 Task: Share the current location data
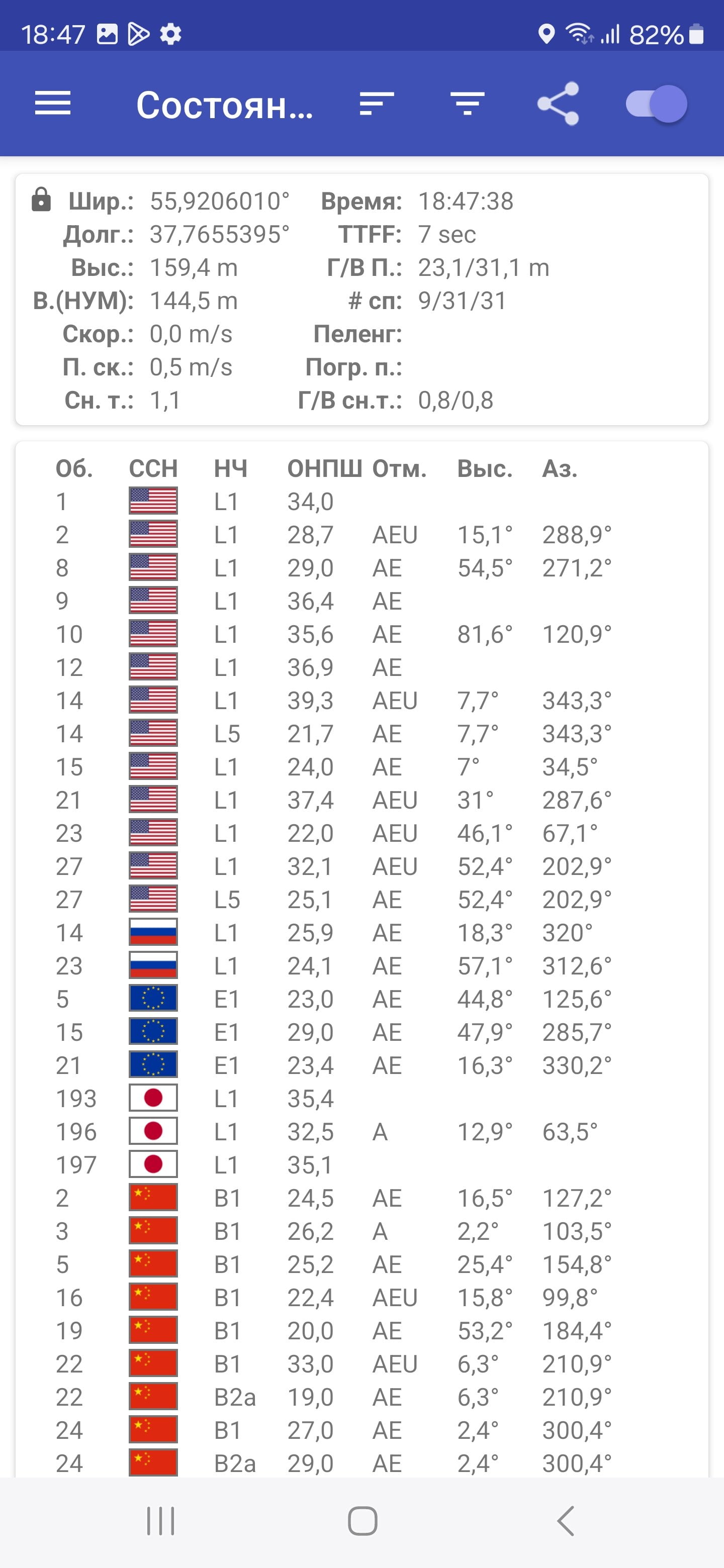point(558,104)
